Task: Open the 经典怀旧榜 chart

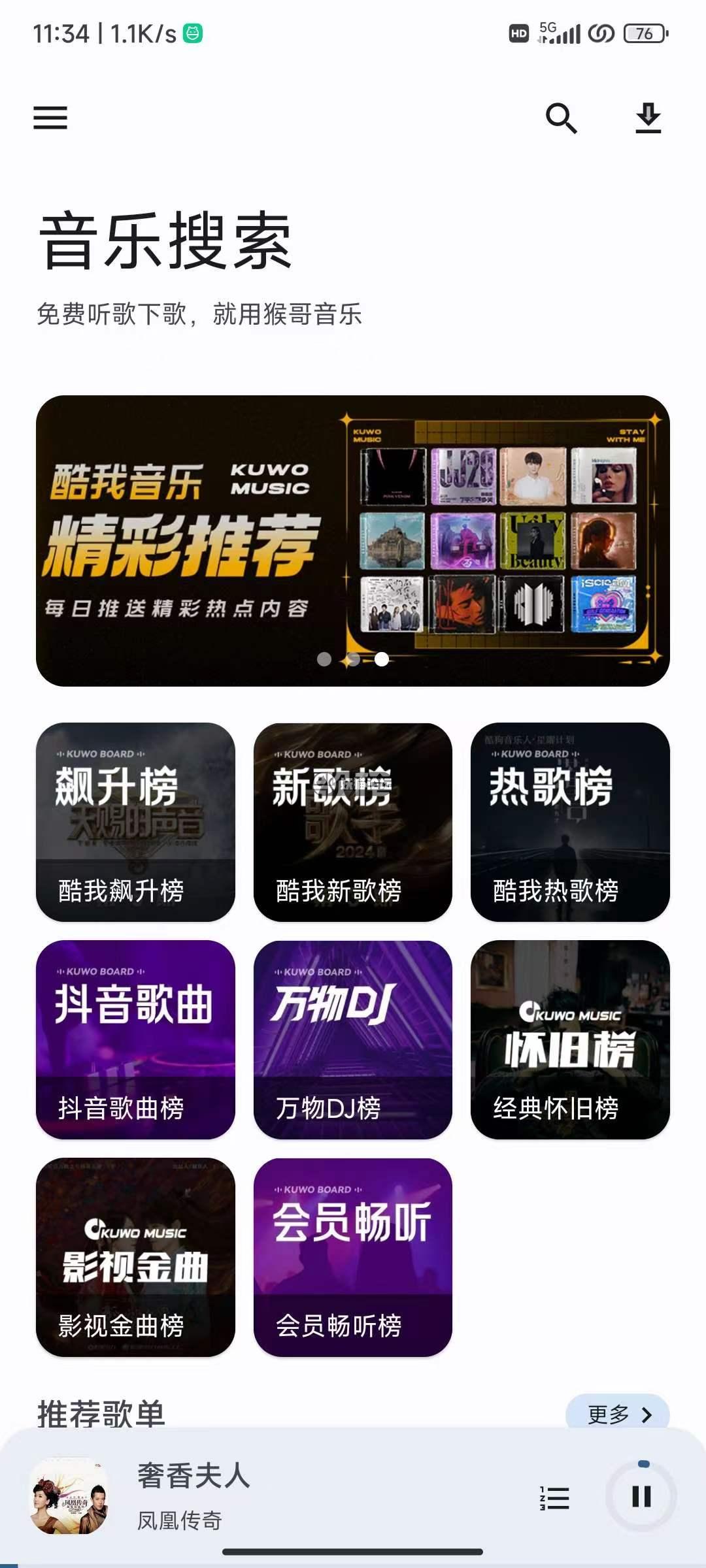Action: [x=570, y=1039]
